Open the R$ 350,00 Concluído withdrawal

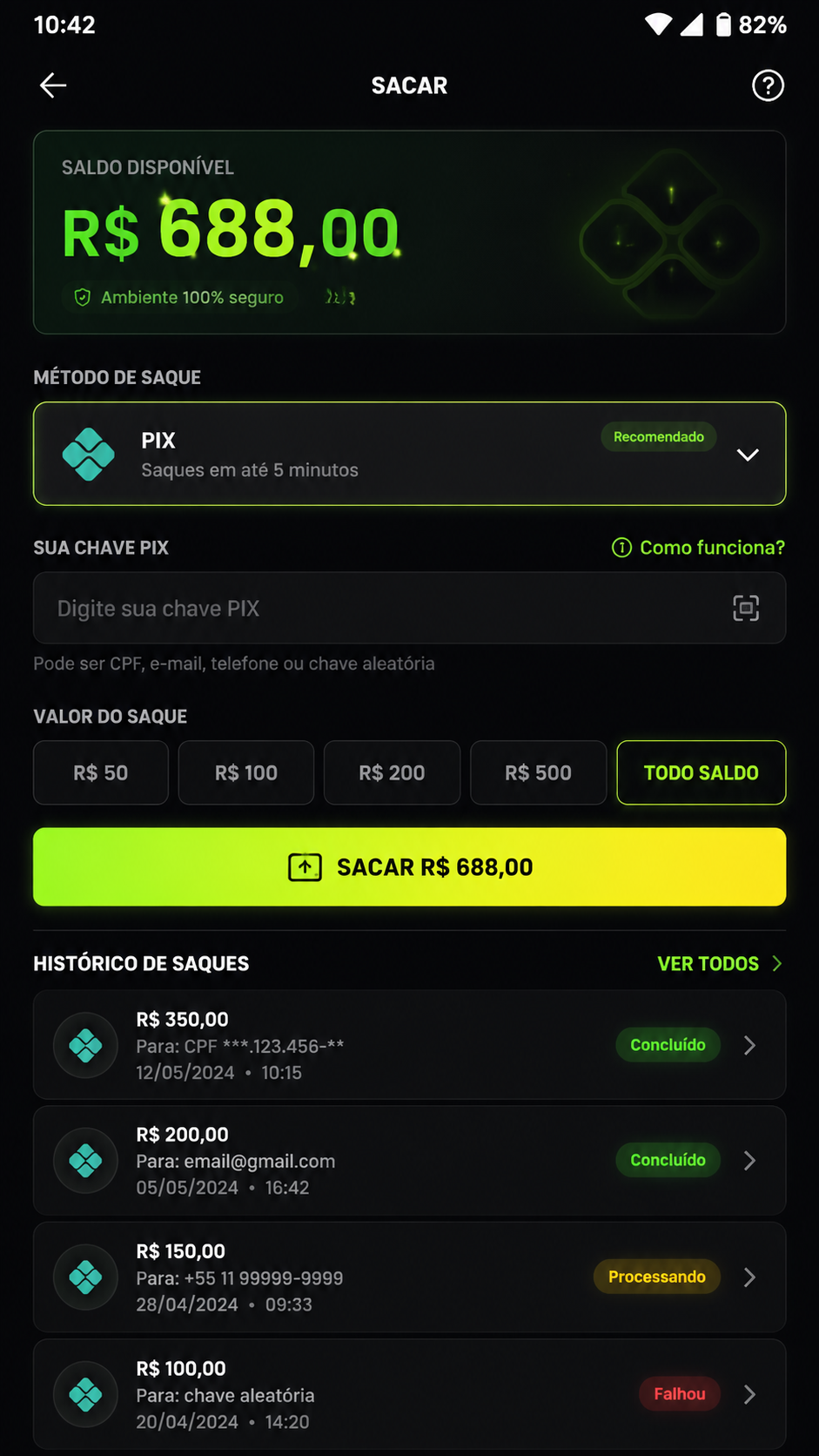pos(409,1045)
